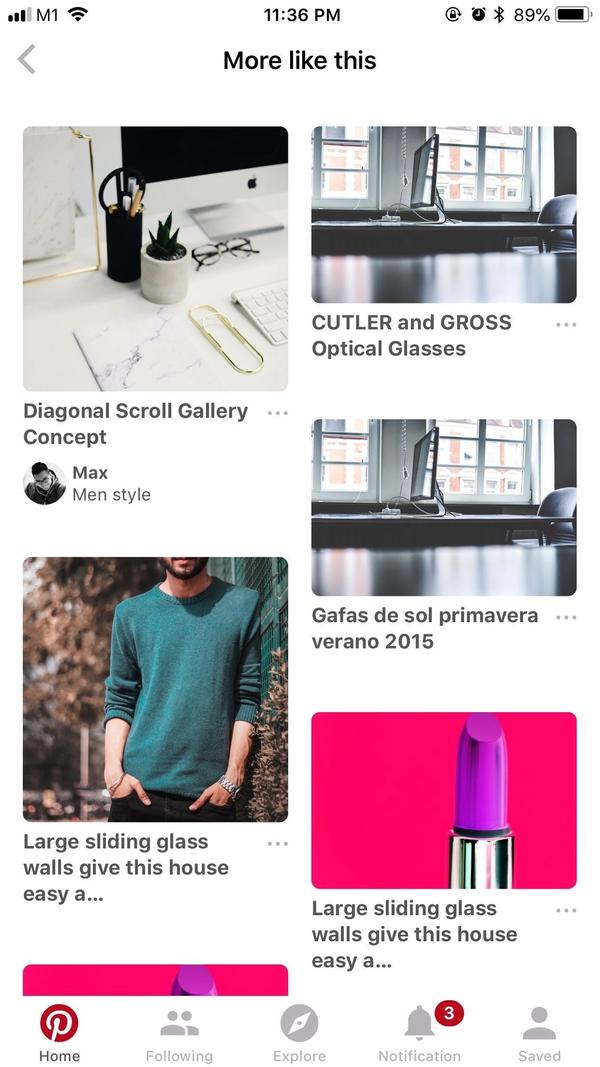Image resolution: width=600 pixels, height=1067 pixels.
Task: Show more options for Gafas de sol pin
Action: coord(566,617)
